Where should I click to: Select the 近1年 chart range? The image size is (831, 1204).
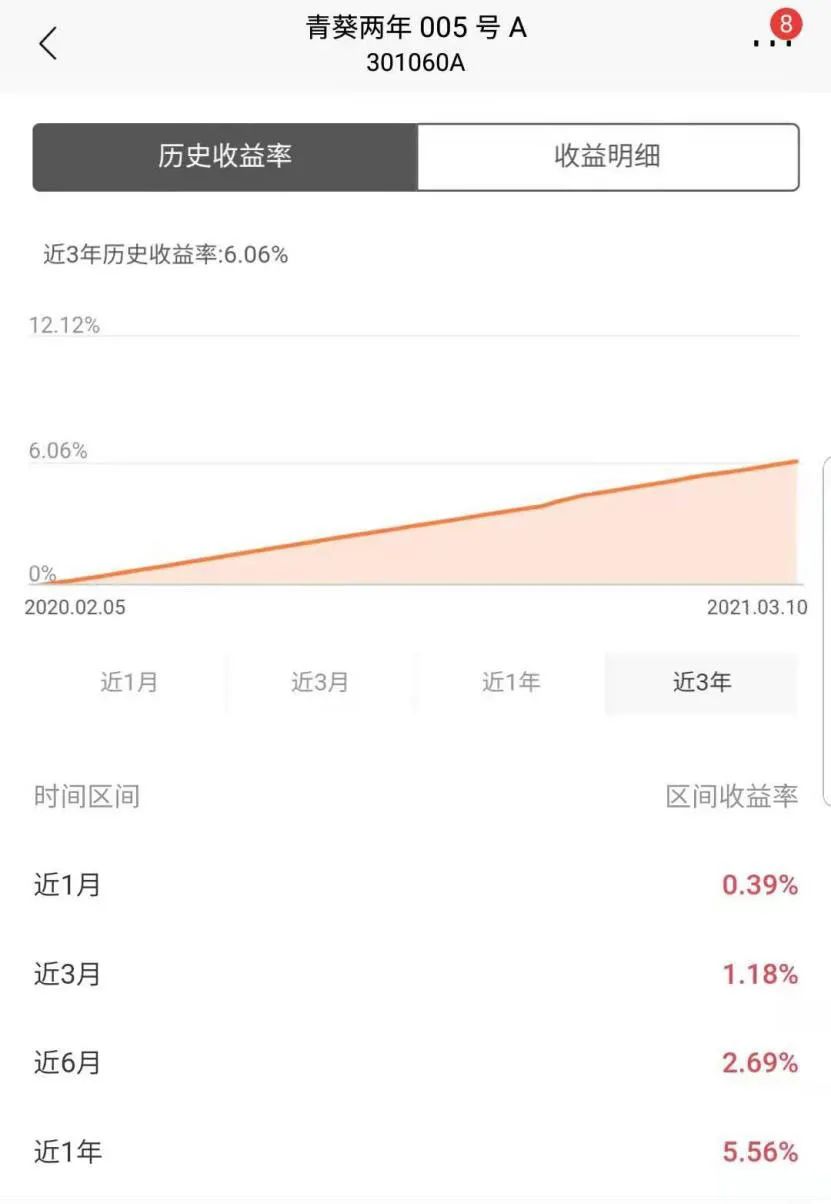tap(511, 683)
